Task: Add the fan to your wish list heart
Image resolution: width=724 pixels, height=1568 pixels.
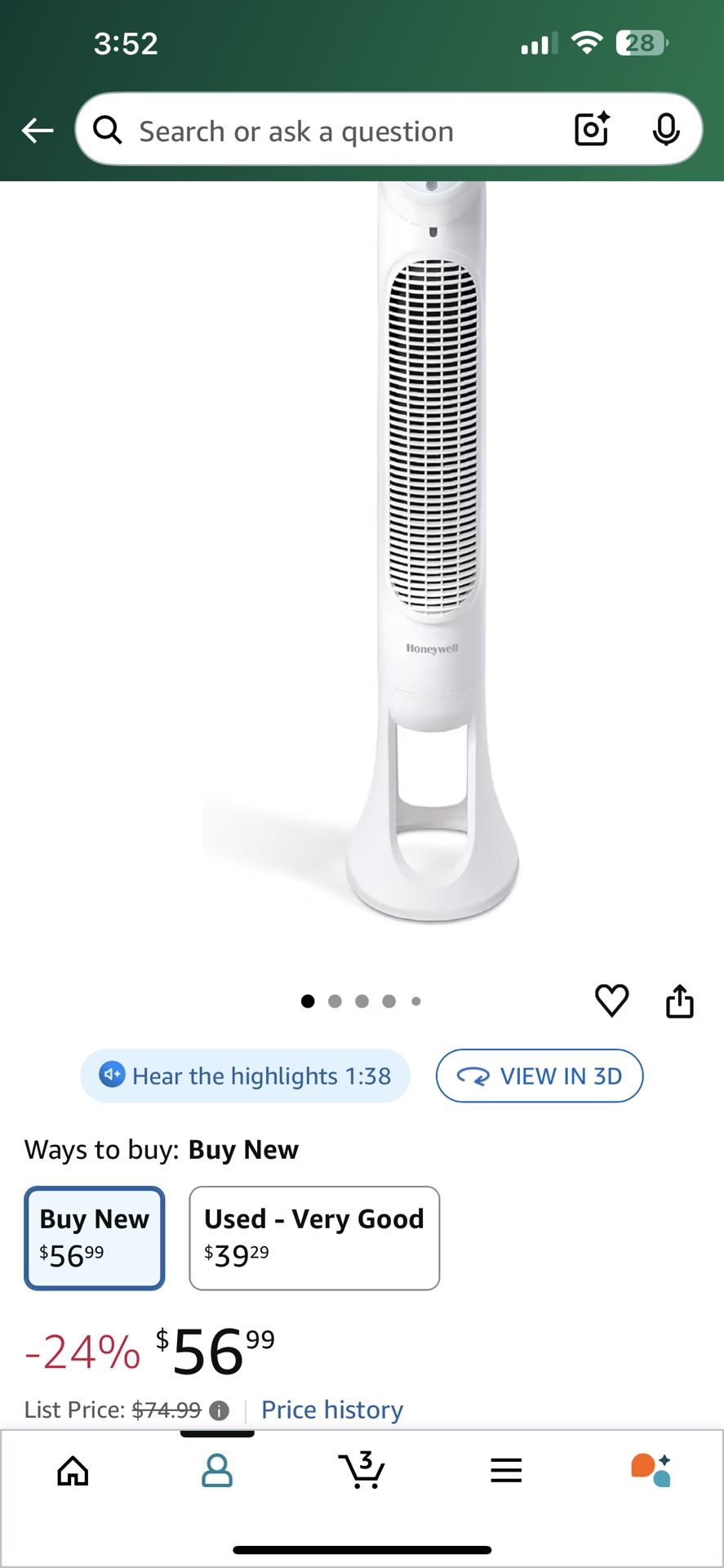Action: pyautogui.click(x=611, y=1000)
